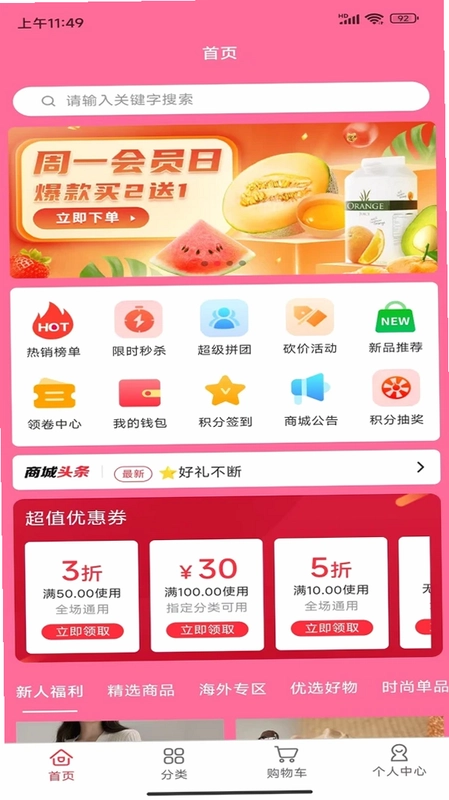
Task: Switch to the 精选商品 tab
Action: point(141,690)
